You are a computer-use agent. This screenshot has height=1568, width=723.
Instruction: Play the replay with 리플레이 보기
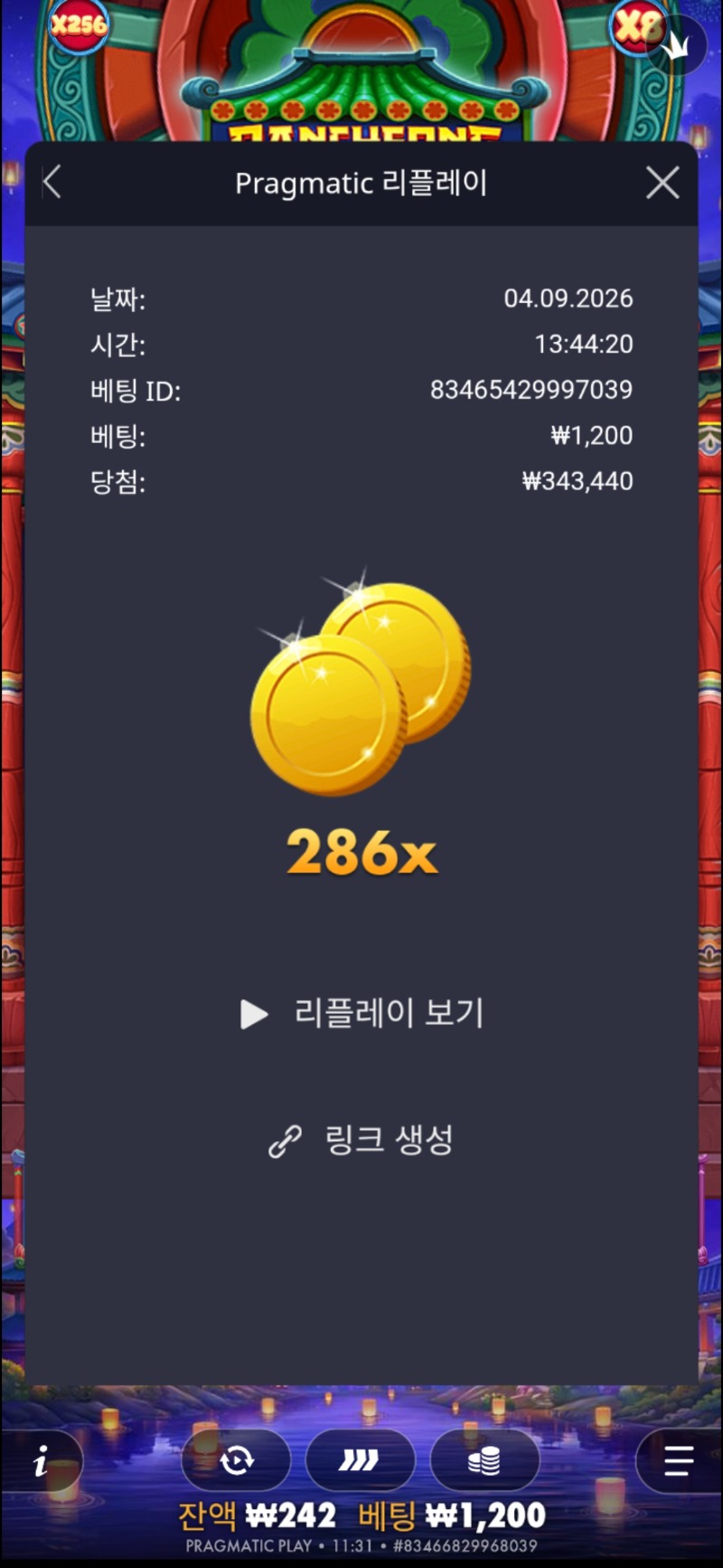(x=361, y=1013)
